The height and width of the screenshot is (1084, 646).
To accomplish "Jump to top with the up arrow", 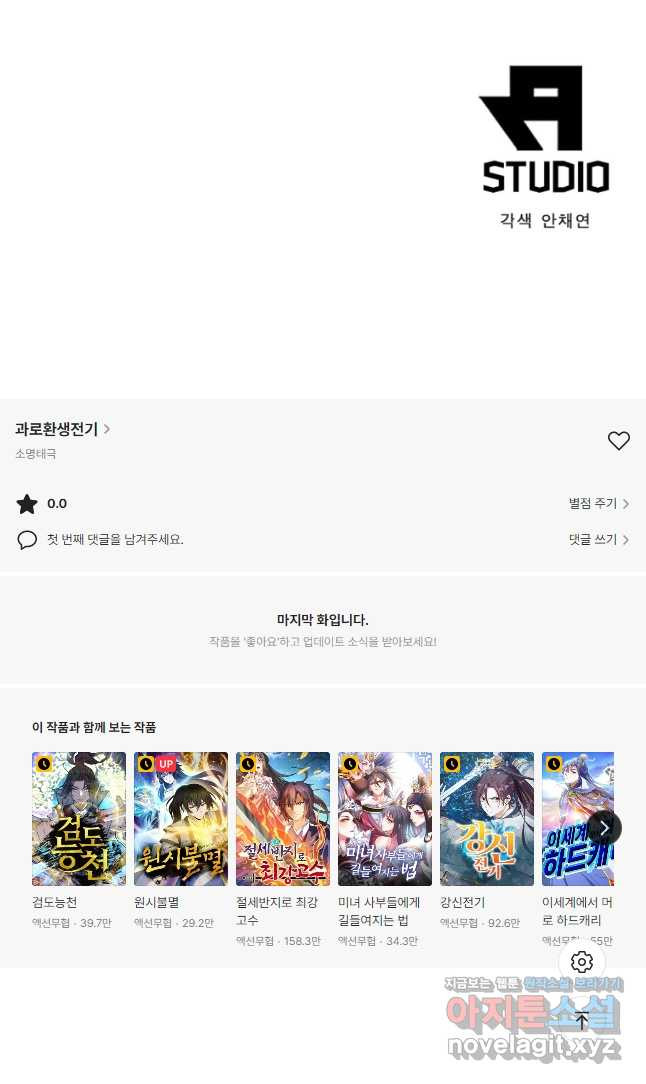I will coord(582,1020).
